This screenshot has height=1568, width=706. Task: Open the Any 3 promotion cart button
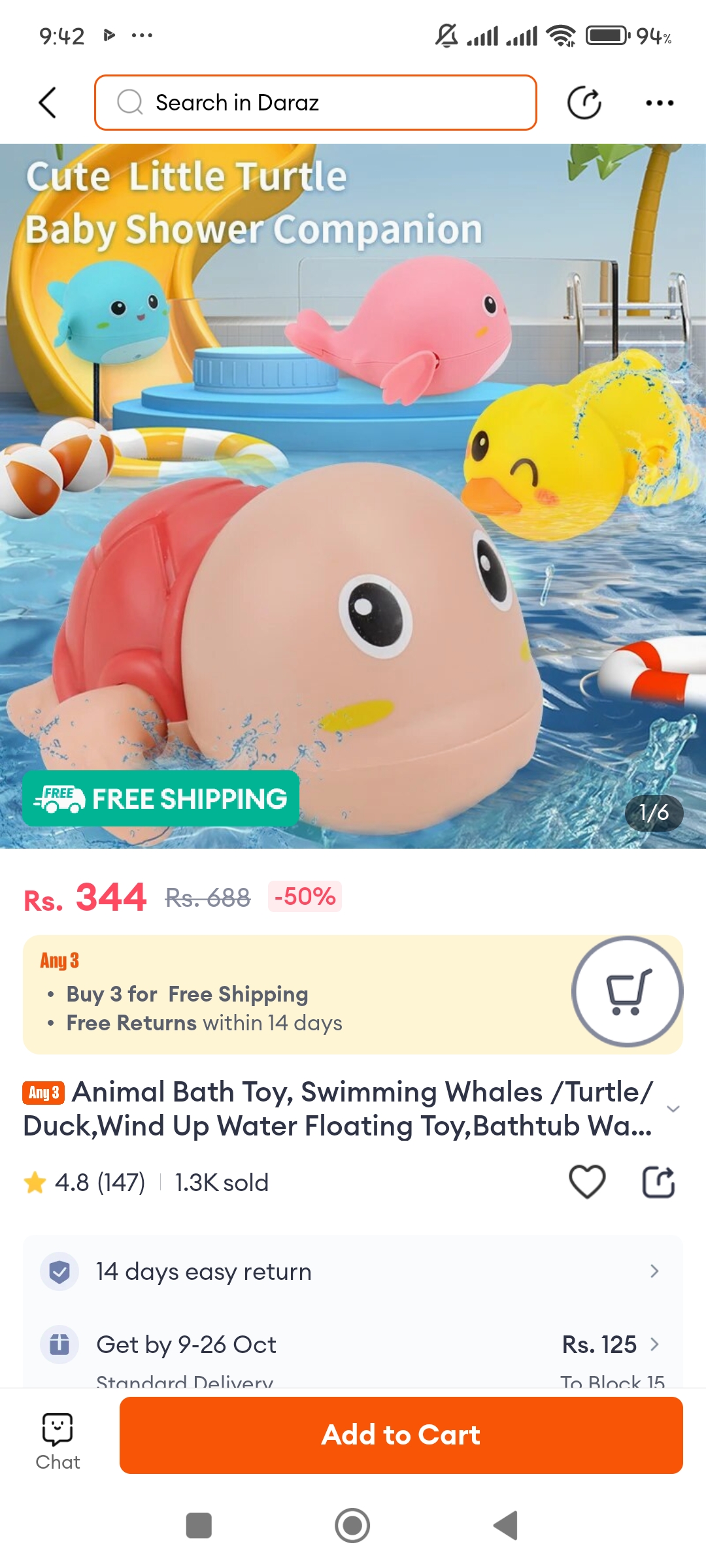tap(627, 992)
